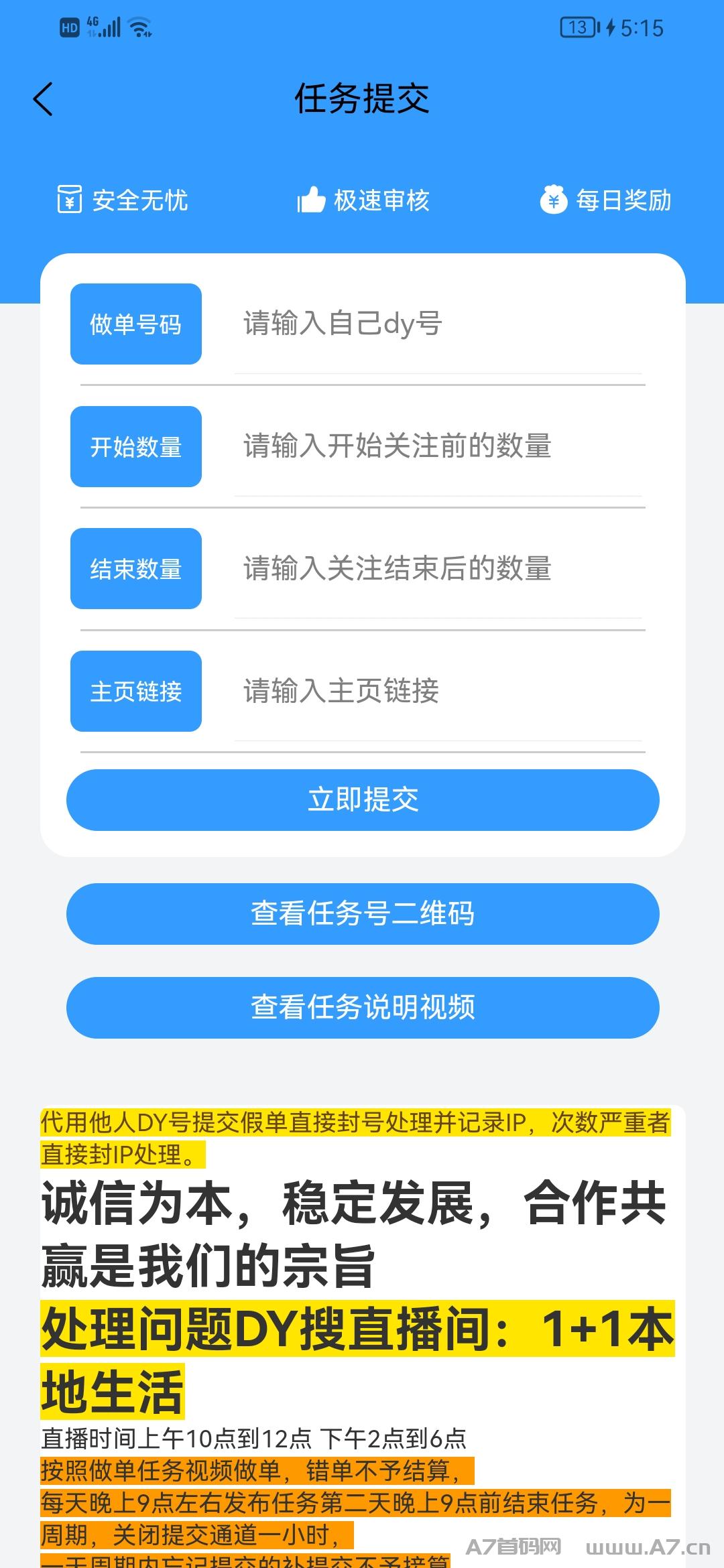The image size is (724, 1568).
Task: Open 查看任务号二维码
Action: [x=363, y=914]
